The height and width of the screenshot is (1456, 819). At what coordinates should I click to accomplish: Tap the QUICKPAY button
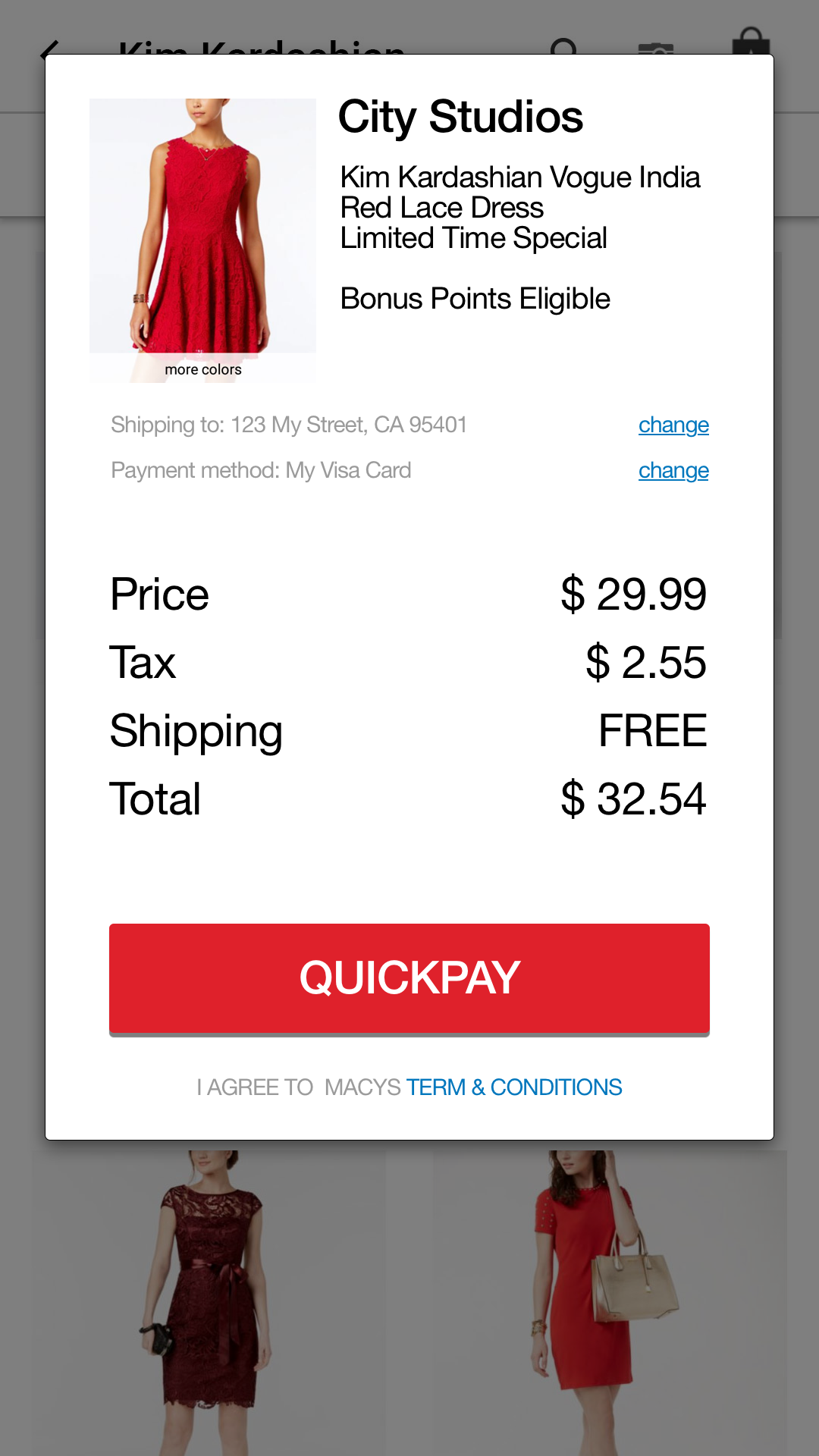[409, 978]
